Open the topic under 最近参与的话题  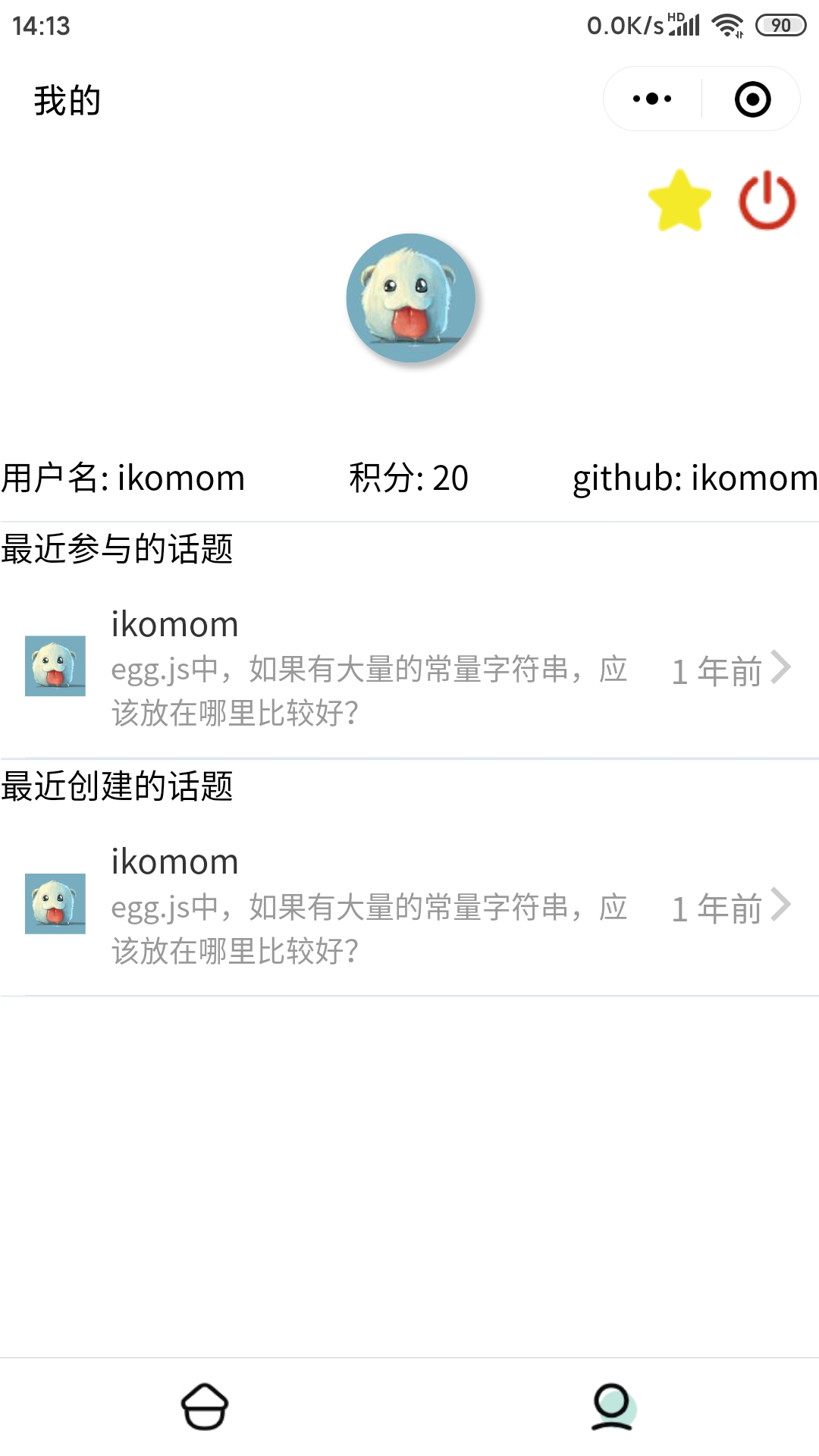409,667
